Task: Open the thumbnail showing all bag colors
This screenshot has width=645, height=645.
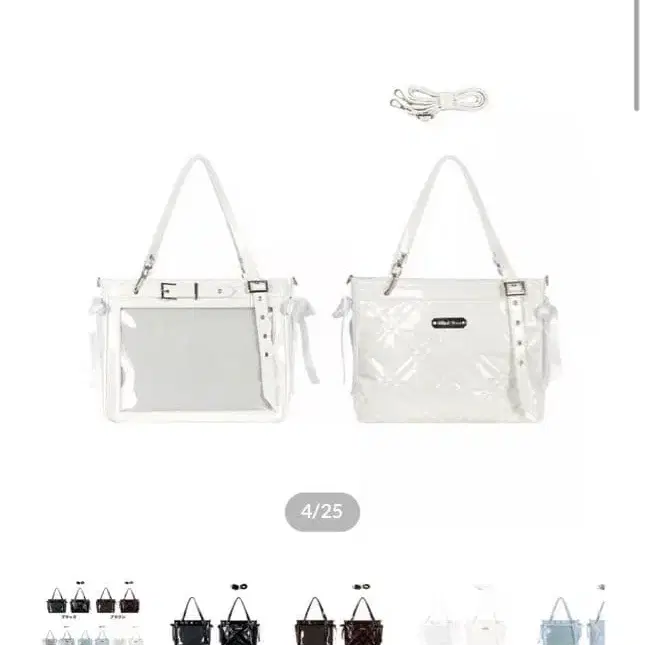Action: coord(92,612)
